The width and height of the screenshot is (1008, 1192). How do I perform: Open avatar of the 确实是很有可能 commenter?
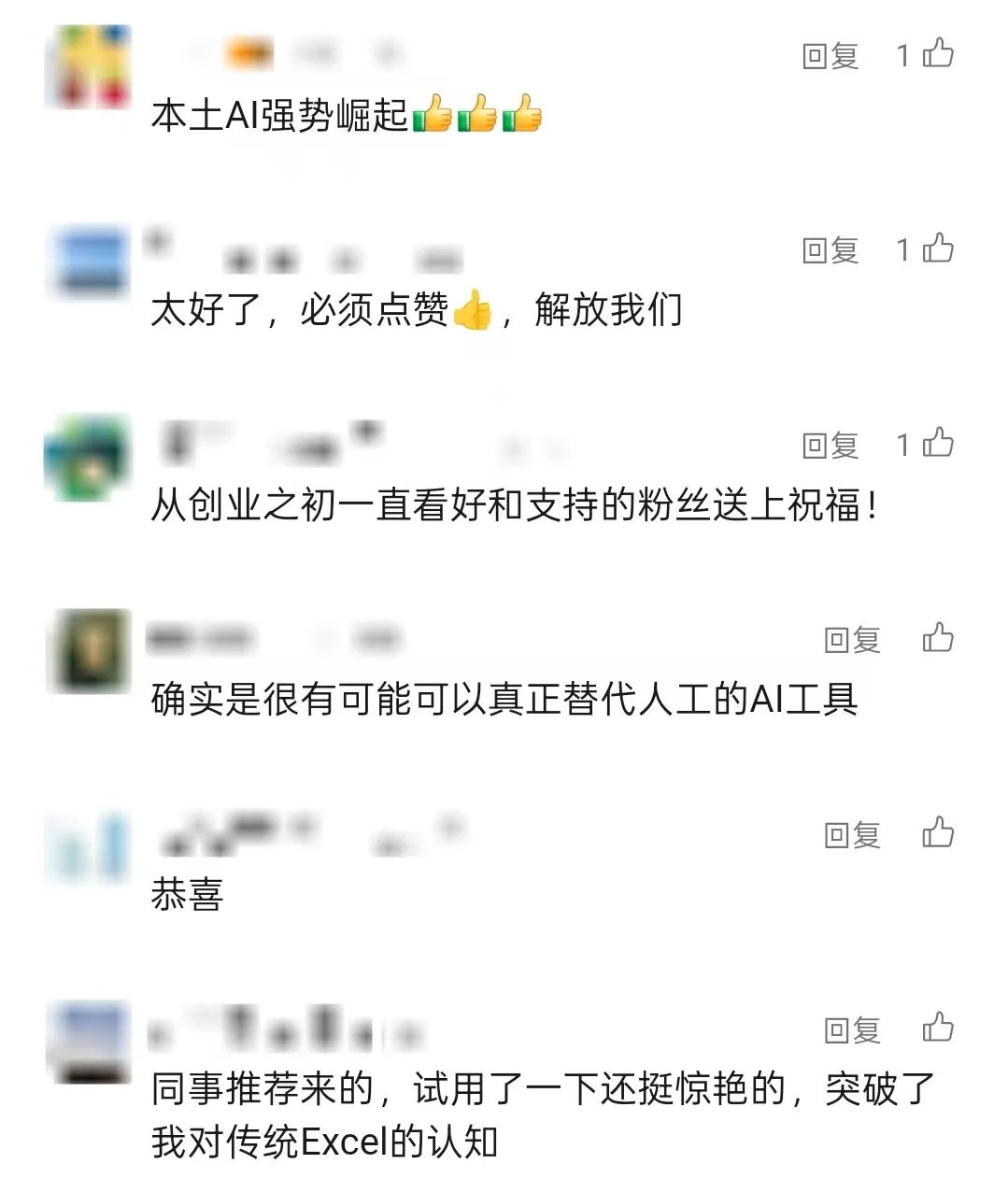tap(89, 651)
